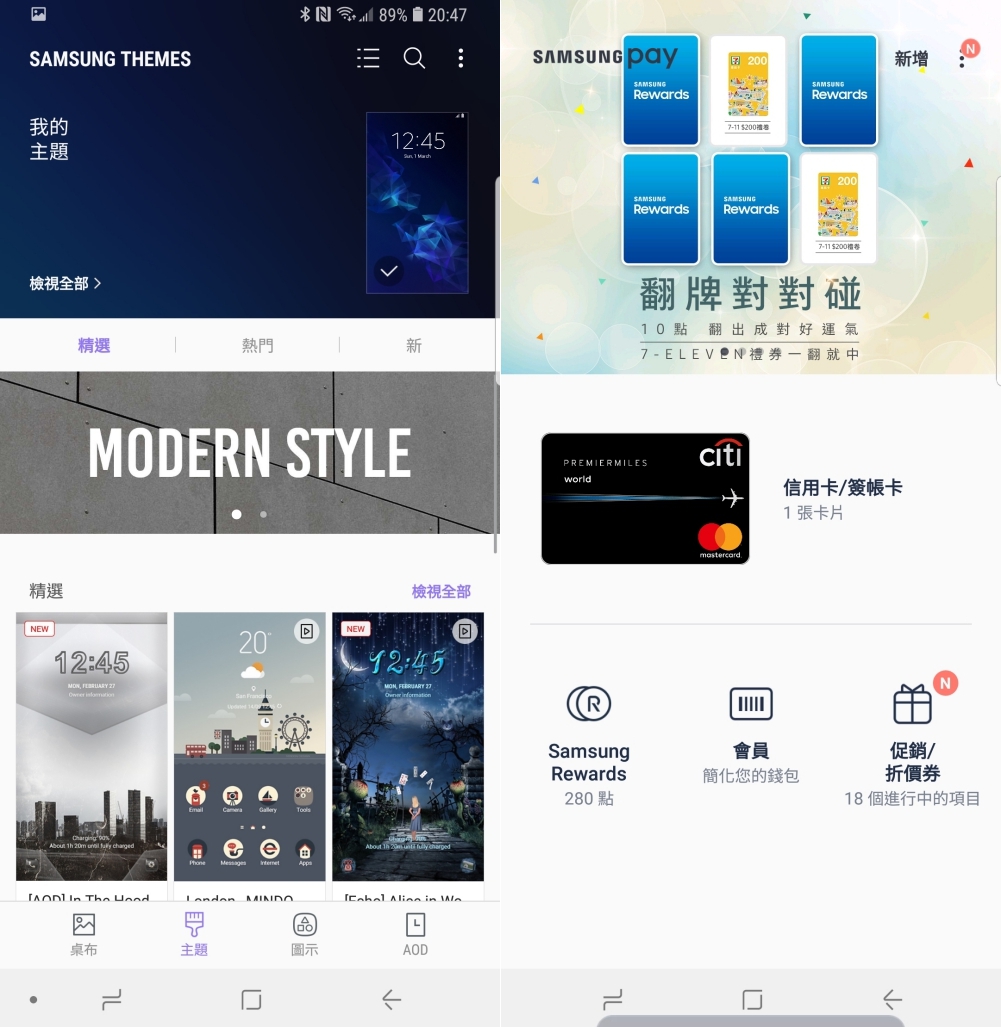The height and width of the screenshot is (1027, 1001).
Task: Switch to the 新 tab
Action: pos(413,345)
